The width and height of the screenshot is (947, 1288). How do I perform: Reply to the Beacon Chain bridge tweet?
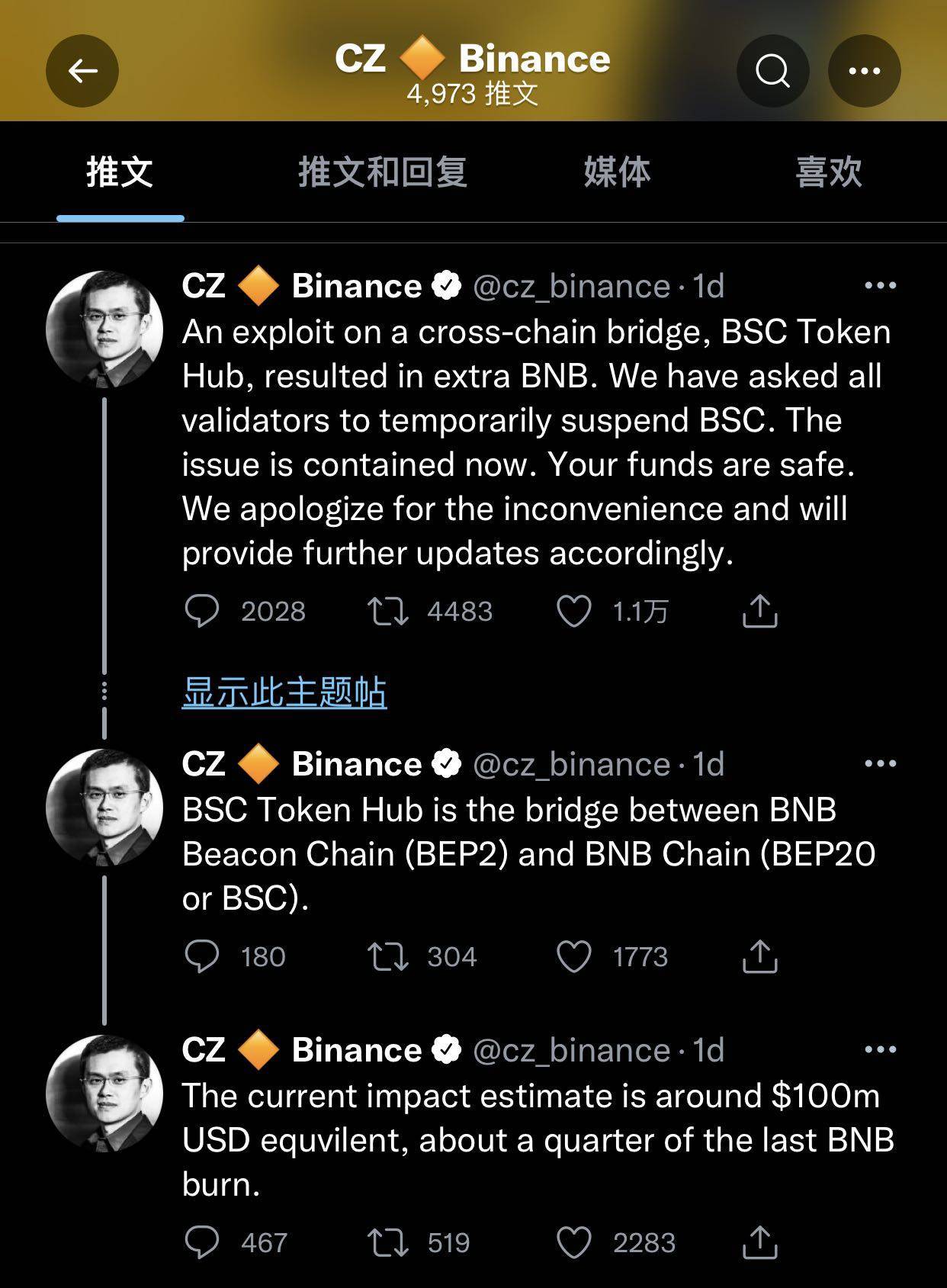pos(202,957)
